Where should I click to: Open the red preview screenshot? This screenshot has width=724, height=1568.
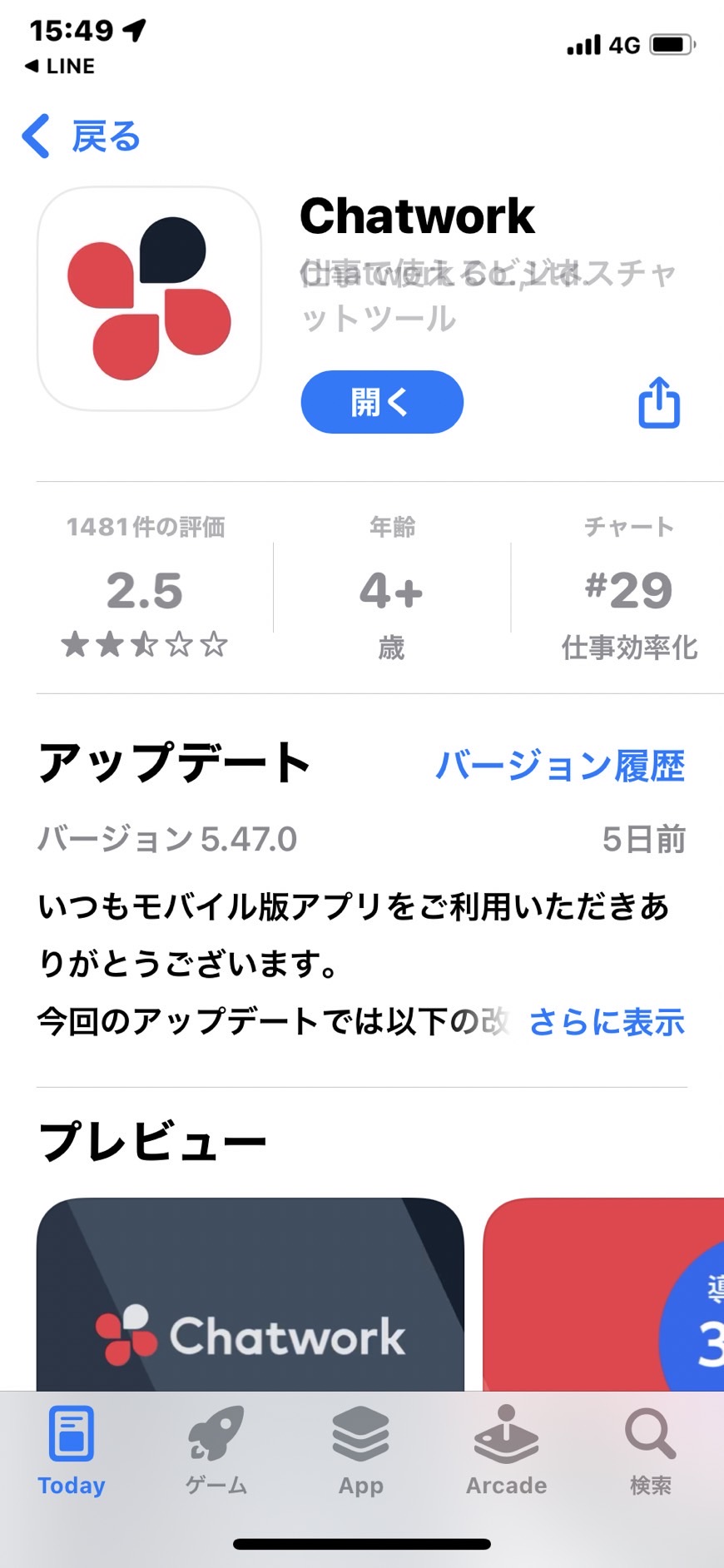click(603, 1294)
